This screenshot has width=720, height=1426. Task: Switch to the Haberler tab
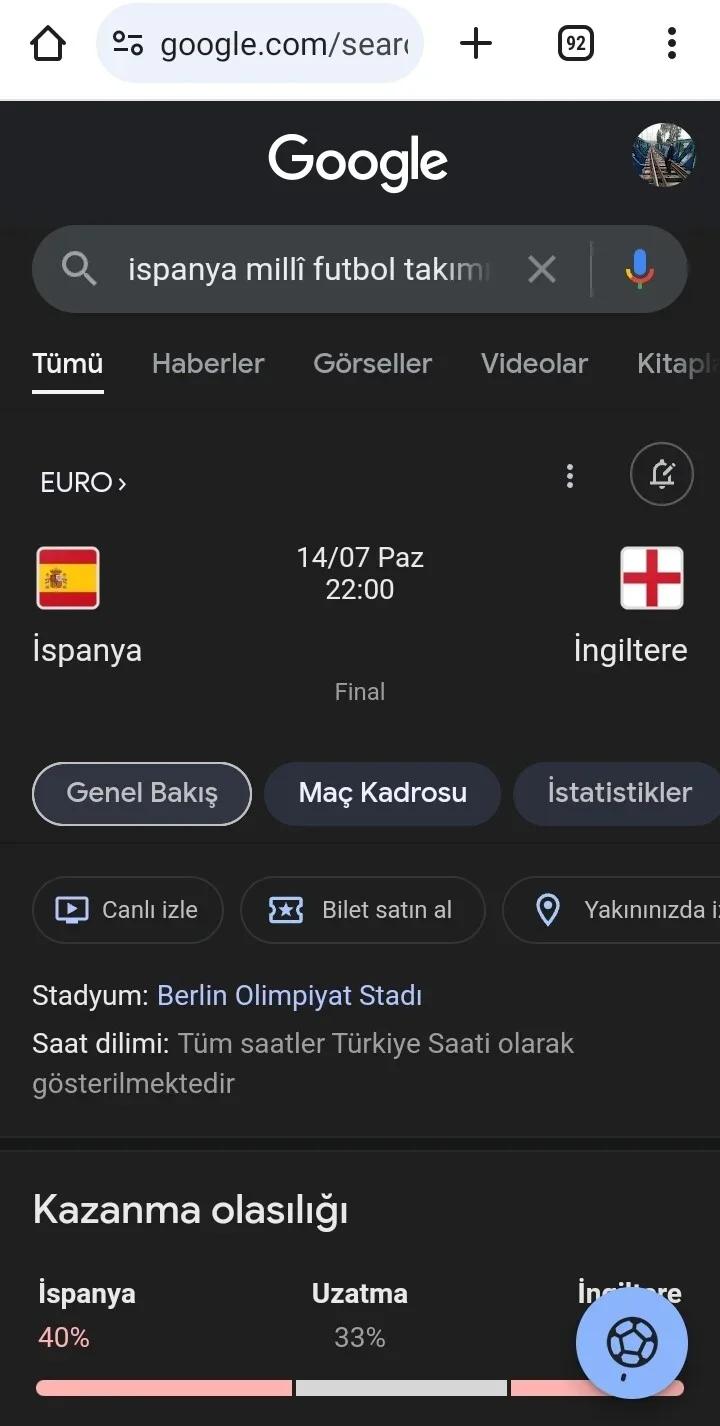[x=208, y=363]
